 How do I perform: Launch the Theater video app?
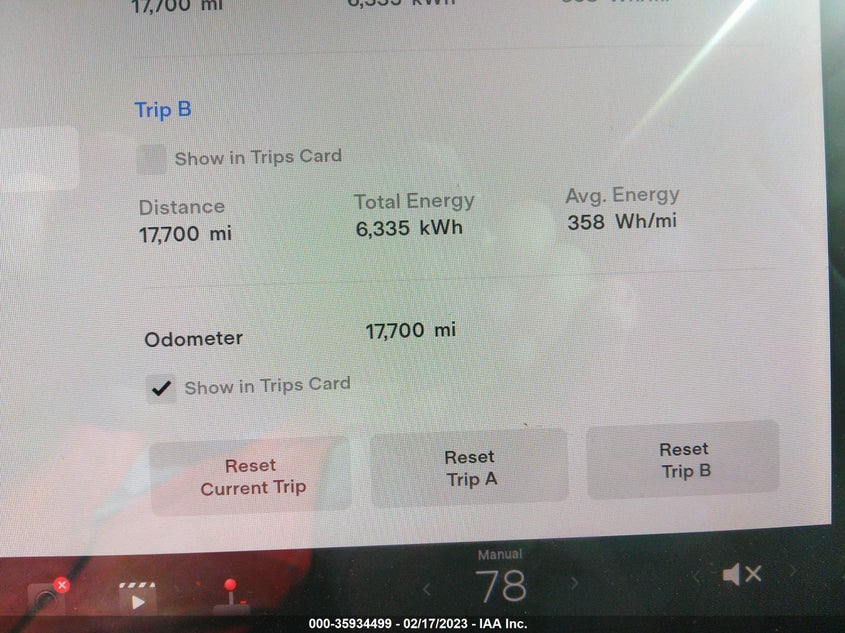pos(138,598)
